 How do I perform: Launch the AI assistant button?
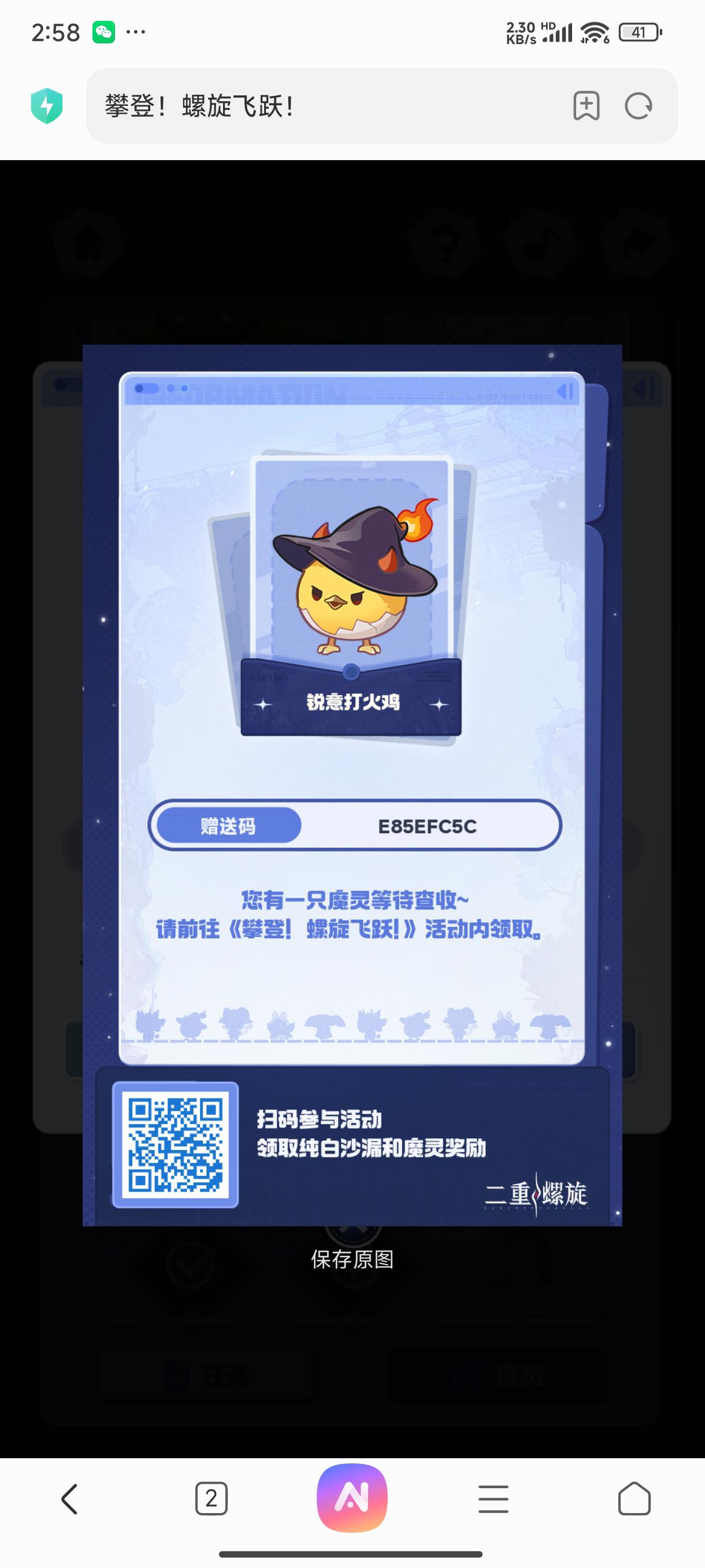352,1497
